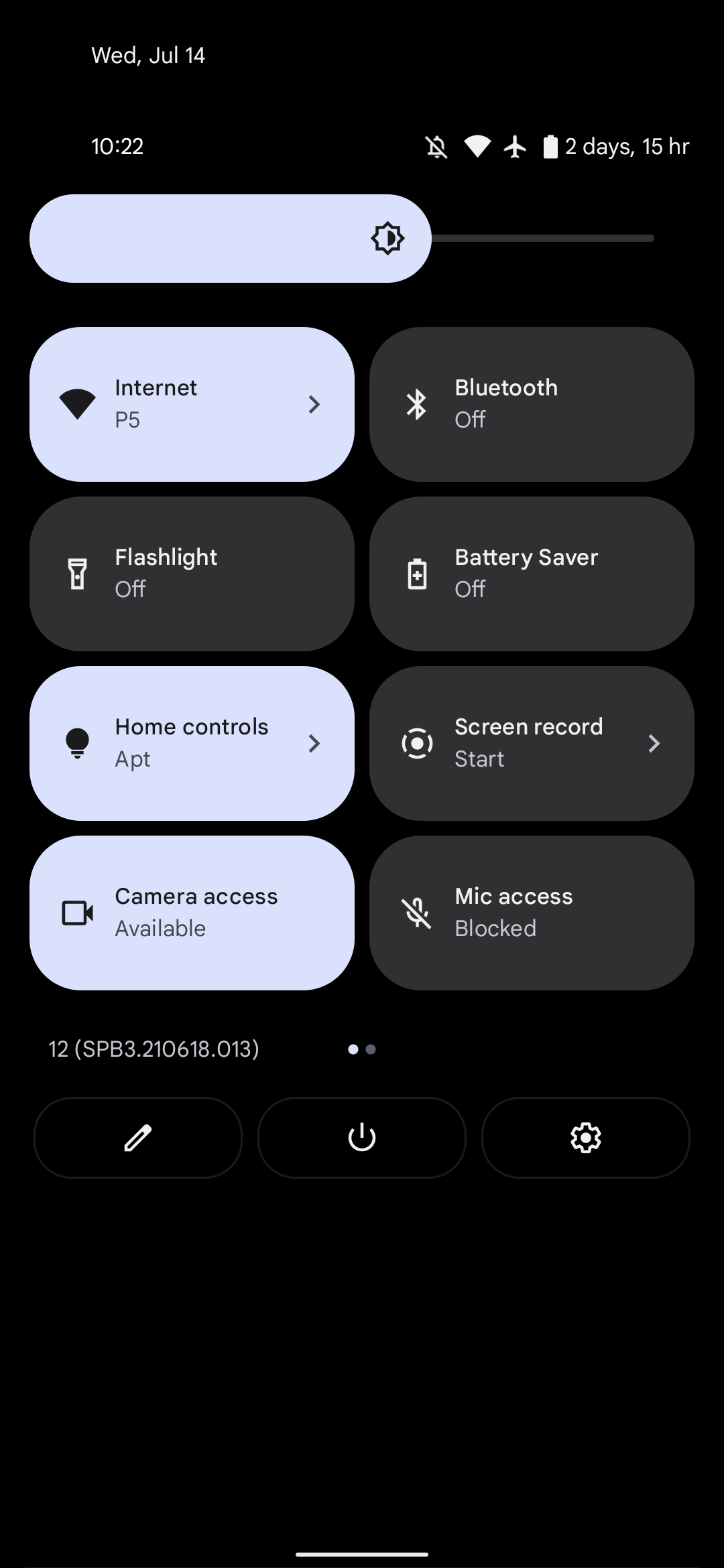Unblock Mic access
The image size is (724, 1568).
(532, 913)
